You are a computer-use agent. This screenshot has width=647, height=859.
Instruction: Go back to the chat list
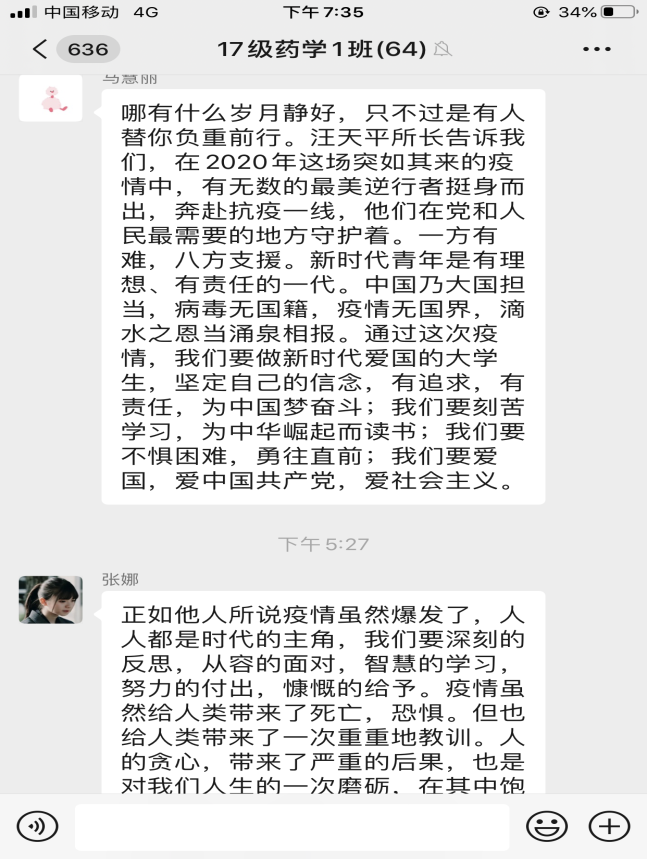coord(40,49)
